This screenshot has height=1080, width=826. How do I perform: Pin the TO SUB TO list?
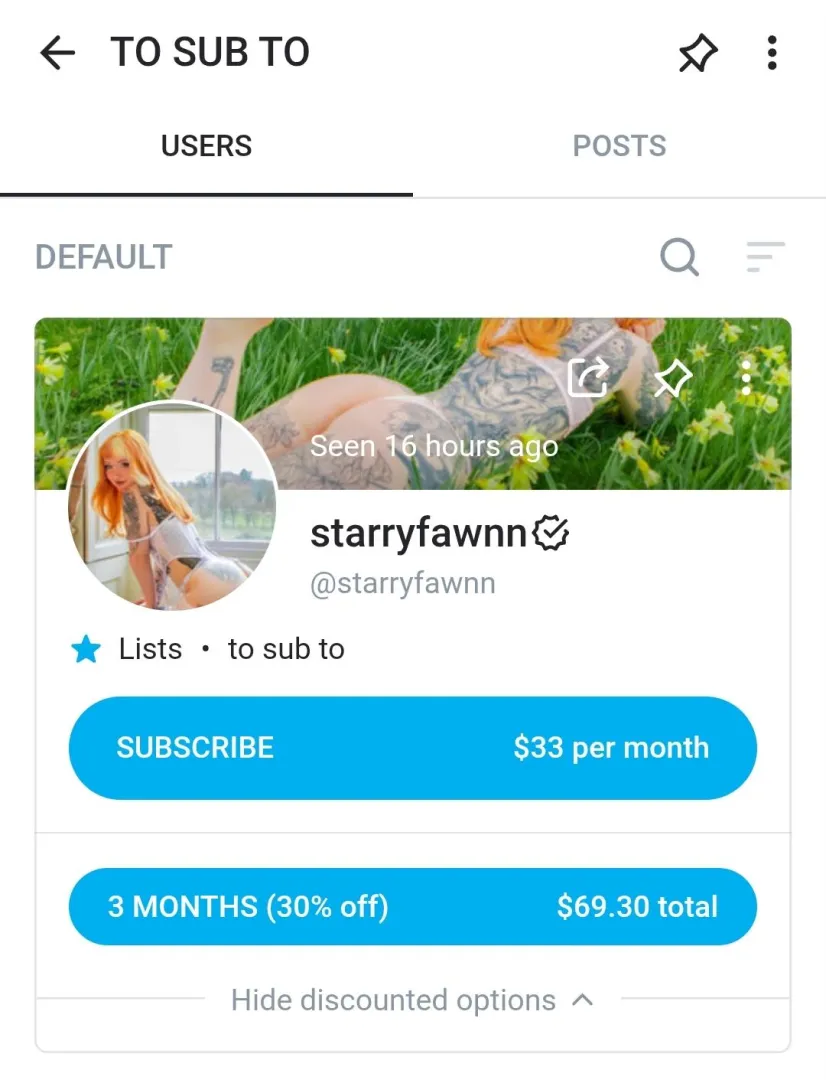point(697,53)
